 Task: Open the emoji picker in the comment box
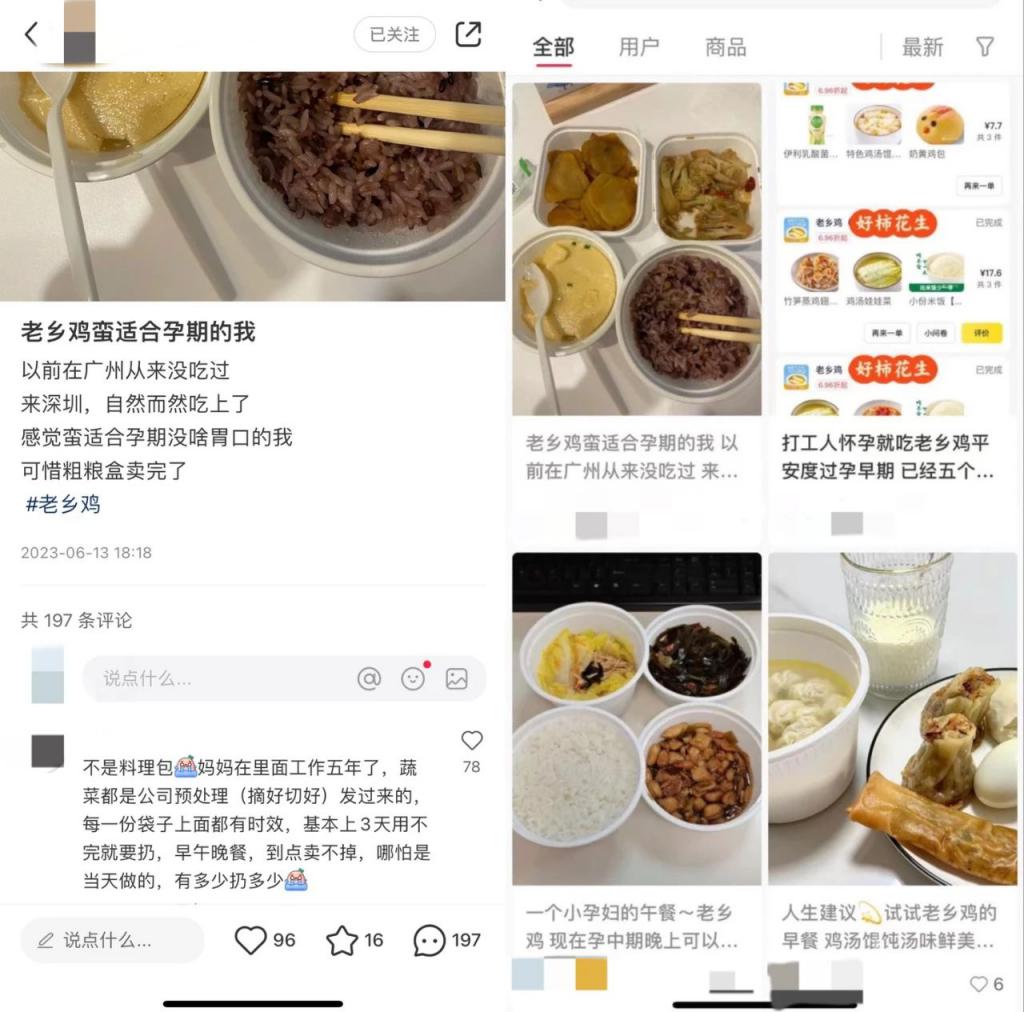point(413,678)
